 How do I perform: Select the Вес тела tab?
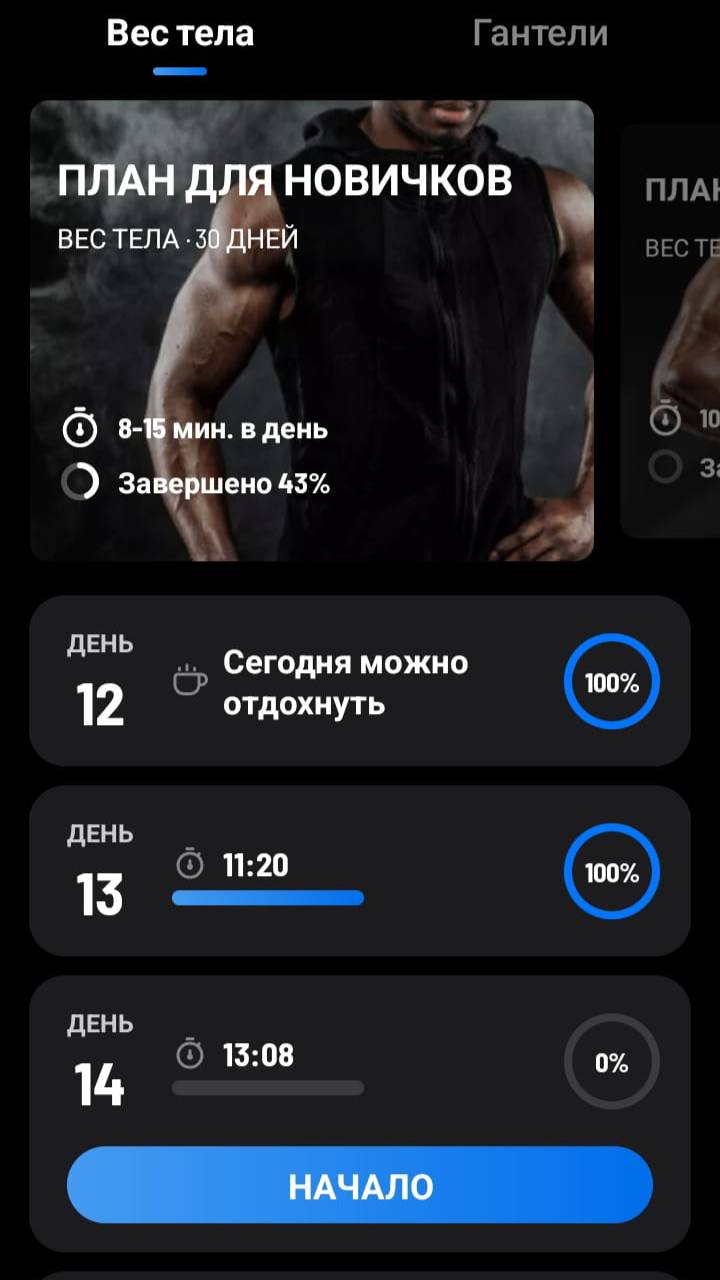180,33
